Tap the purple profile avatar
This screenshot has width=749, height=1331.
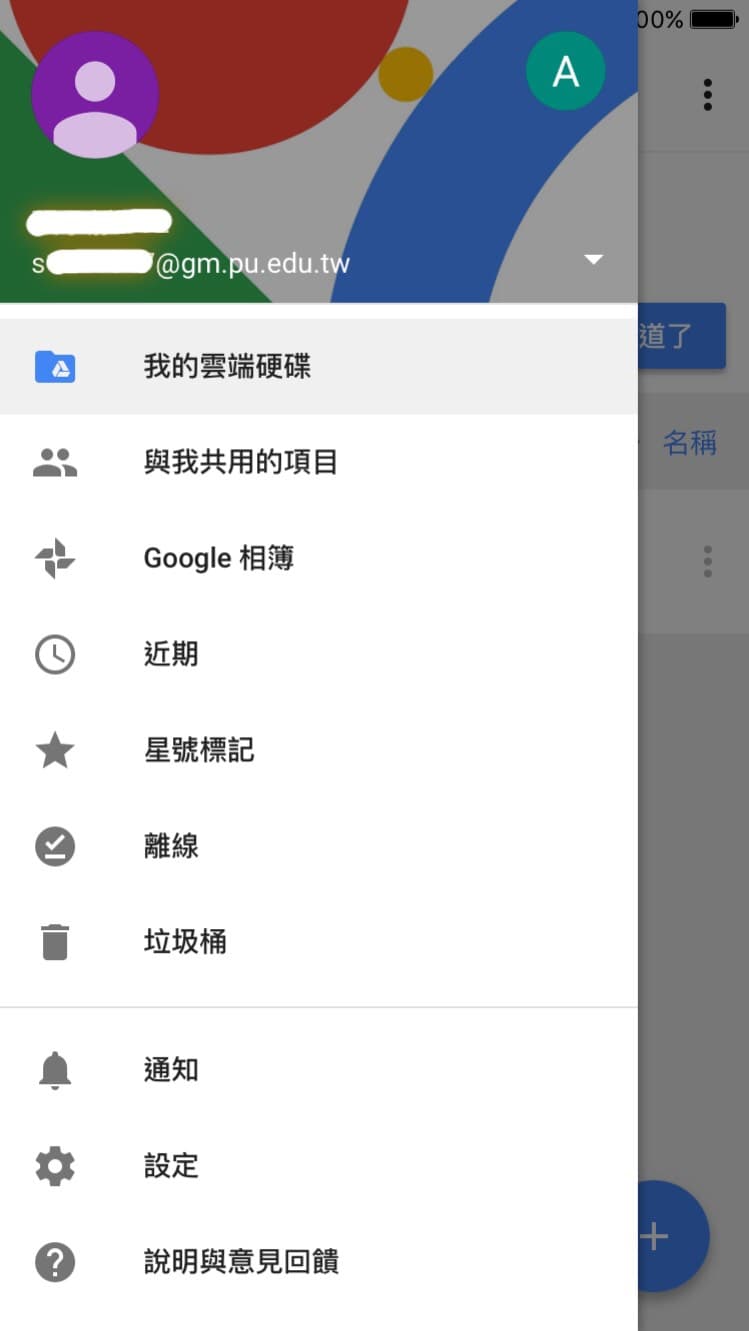pyautogui.click(x=95, y=95)
